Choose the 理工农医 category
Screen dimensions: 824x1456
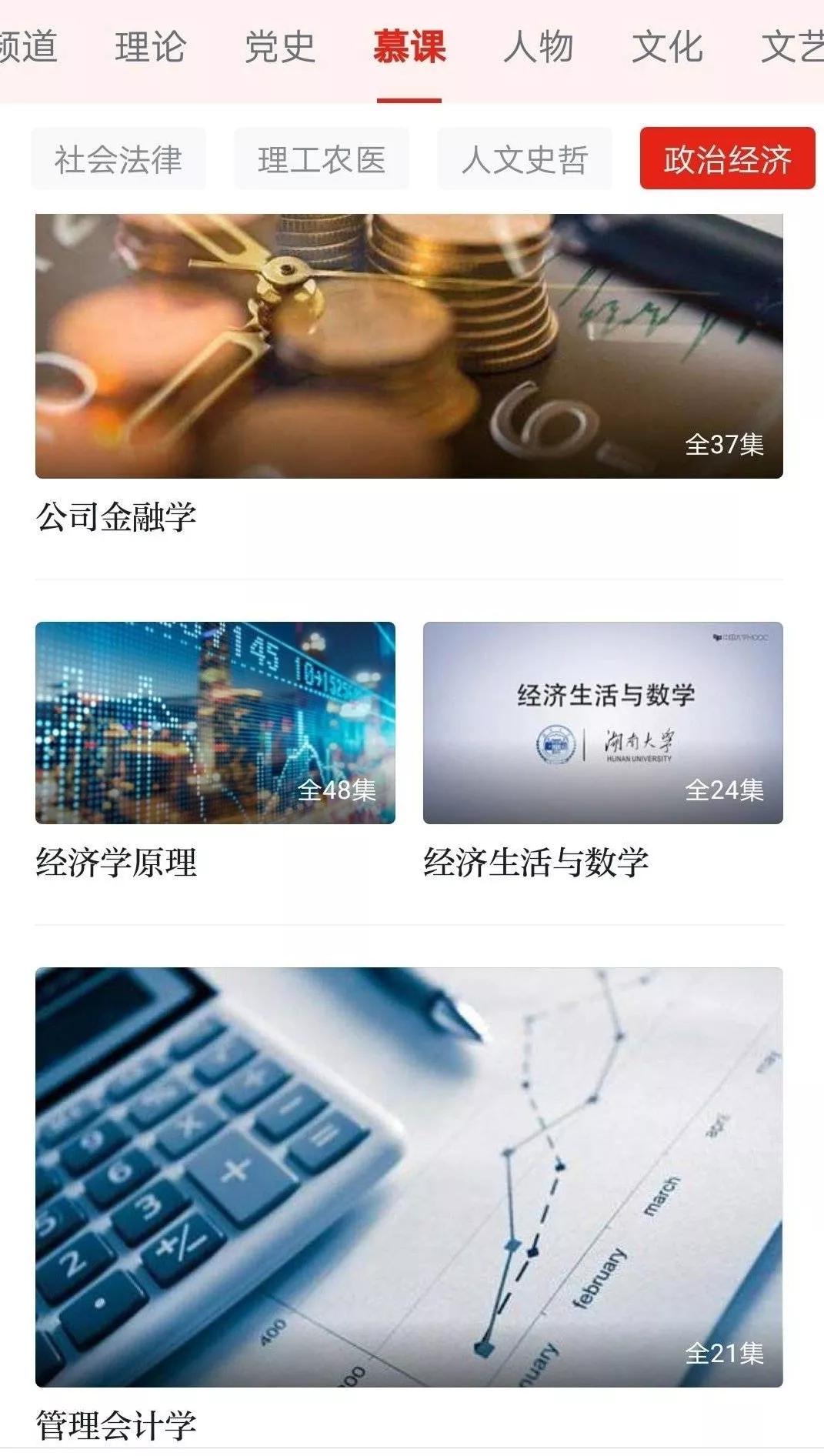(321, 159)
